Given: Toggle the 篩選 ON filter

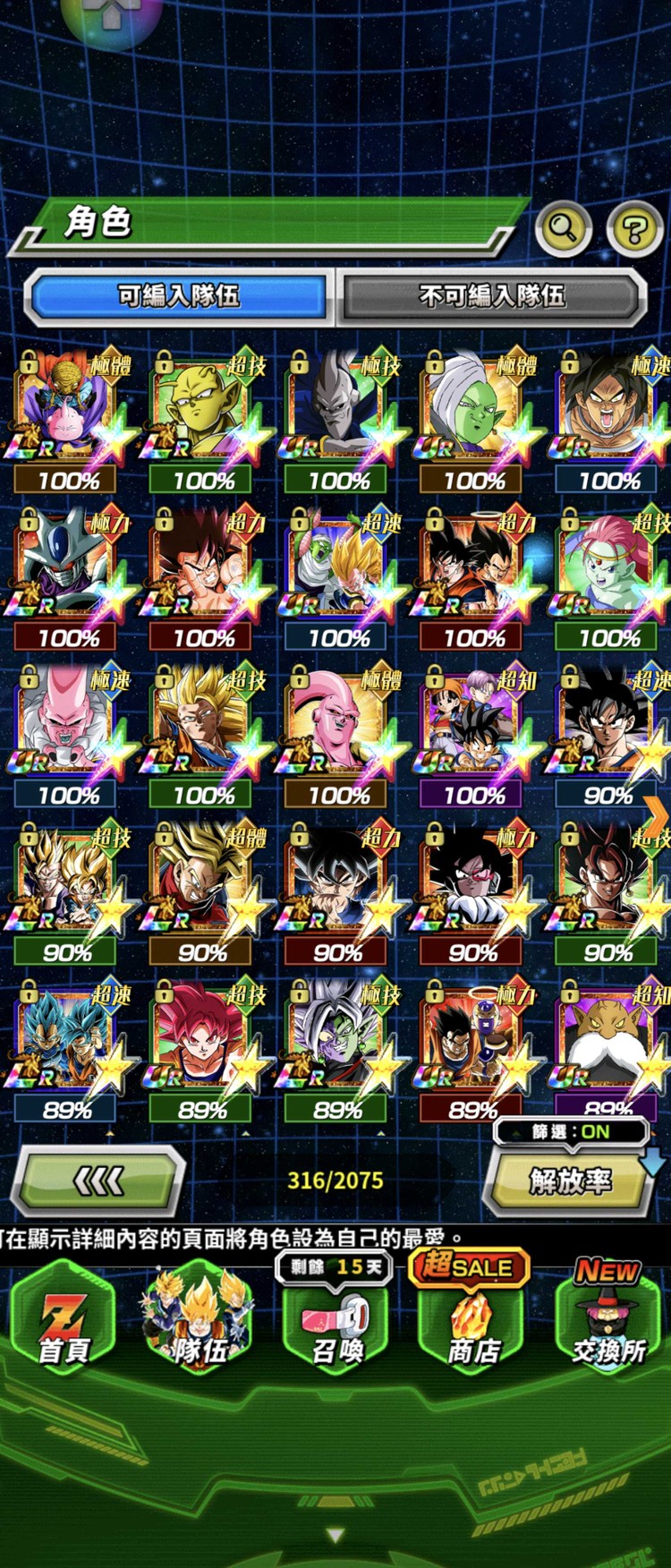Looking at the screenshot, I should pos(570,1132).
